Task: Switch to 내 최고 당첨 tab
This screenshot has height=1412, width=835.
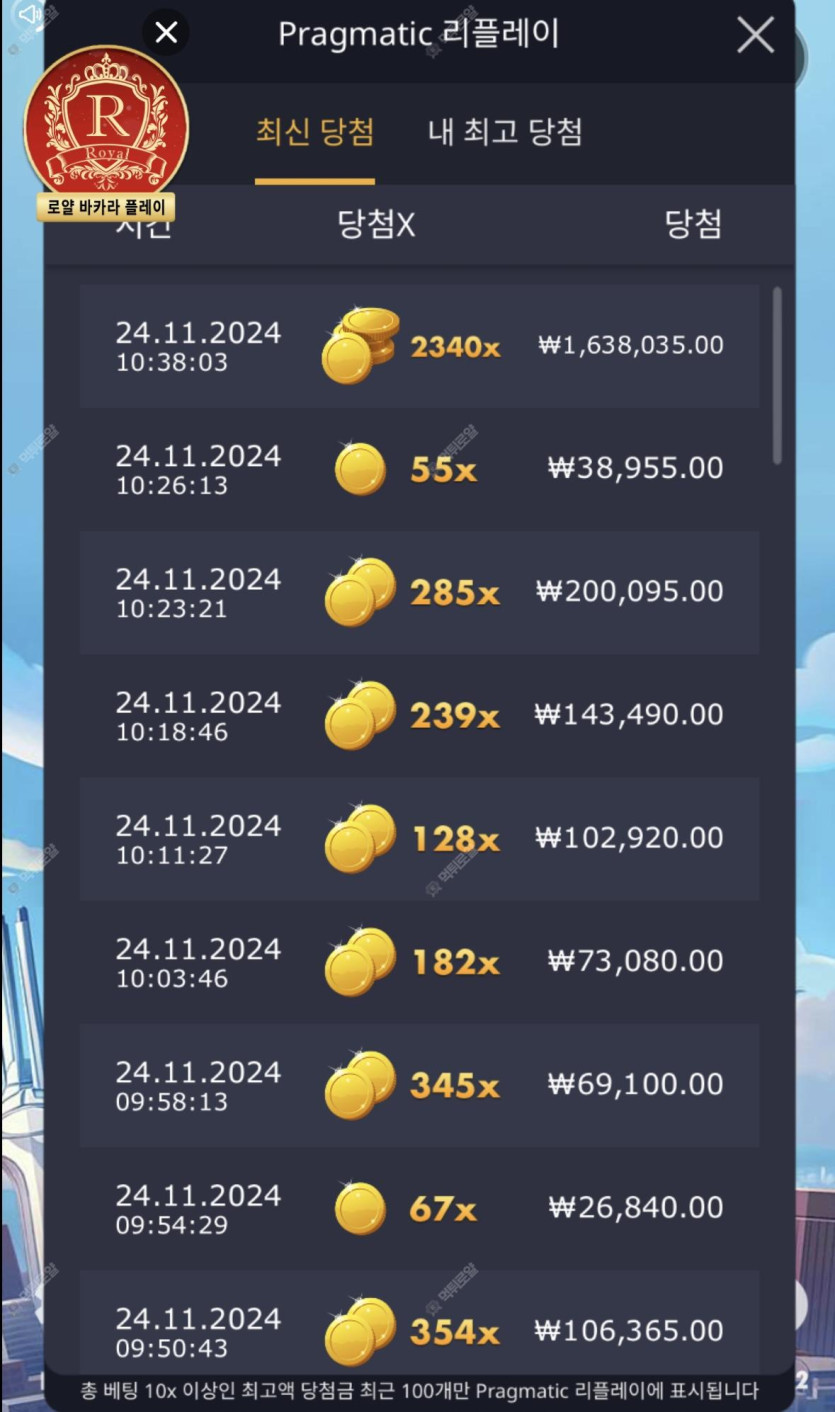Action: click(x=505, y=132)
